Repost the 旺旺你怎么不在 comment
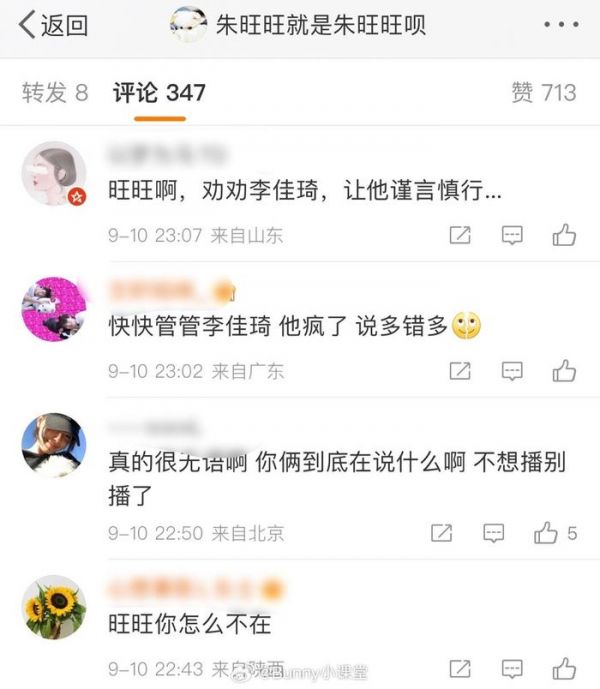The height and width of the screenshot is (689, 600). (460, 668)
